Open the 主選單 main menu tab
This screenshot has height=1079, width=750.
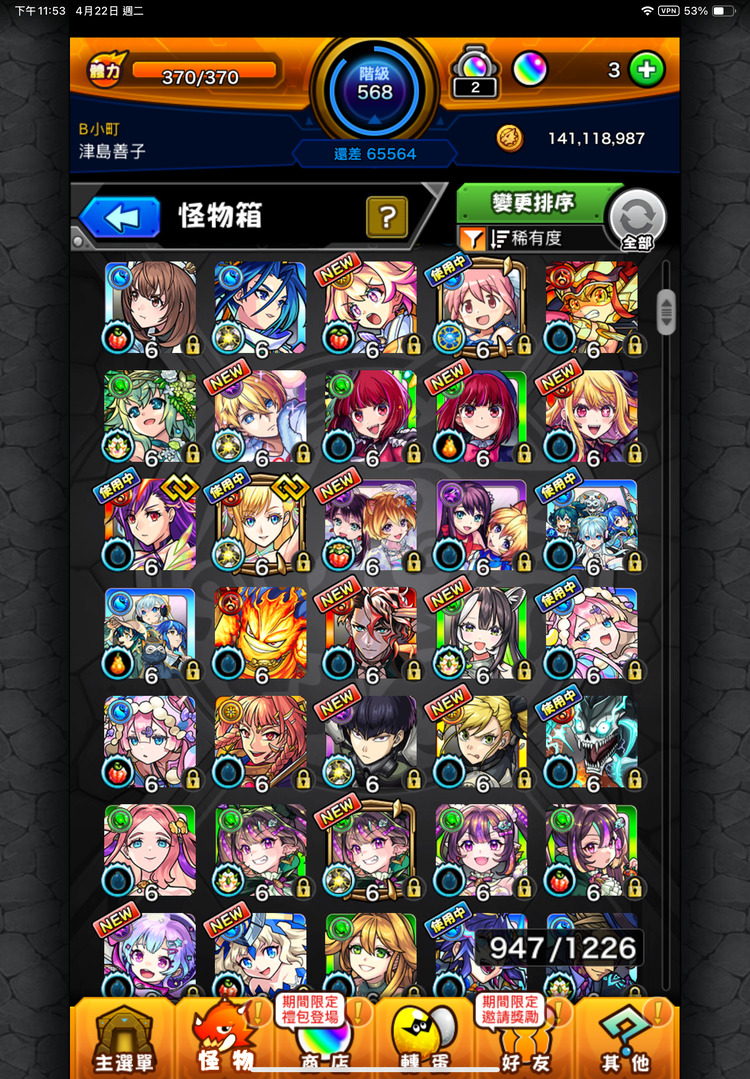(122, 1040)
